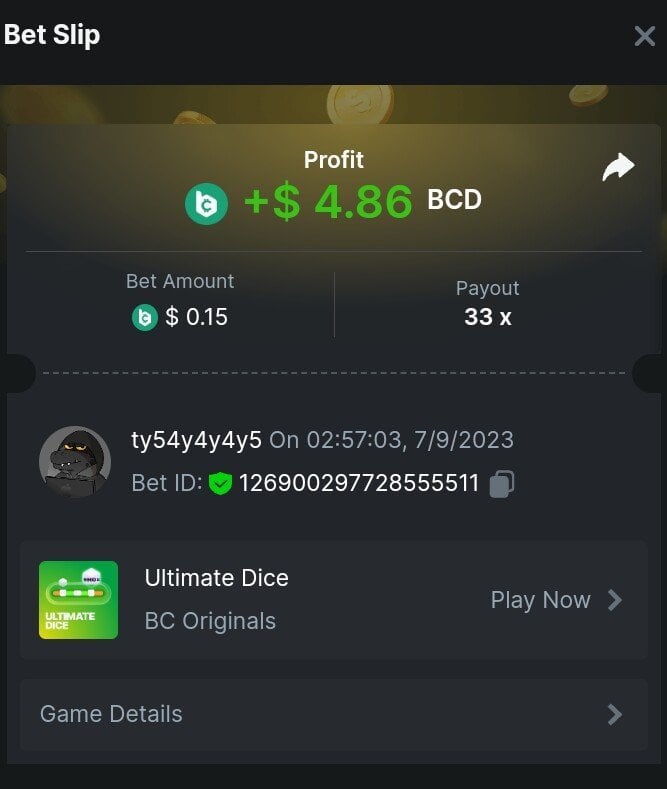667x789 pixels.
Task: Close the Bet Slip dialog
Action: [x=644, y=37]
